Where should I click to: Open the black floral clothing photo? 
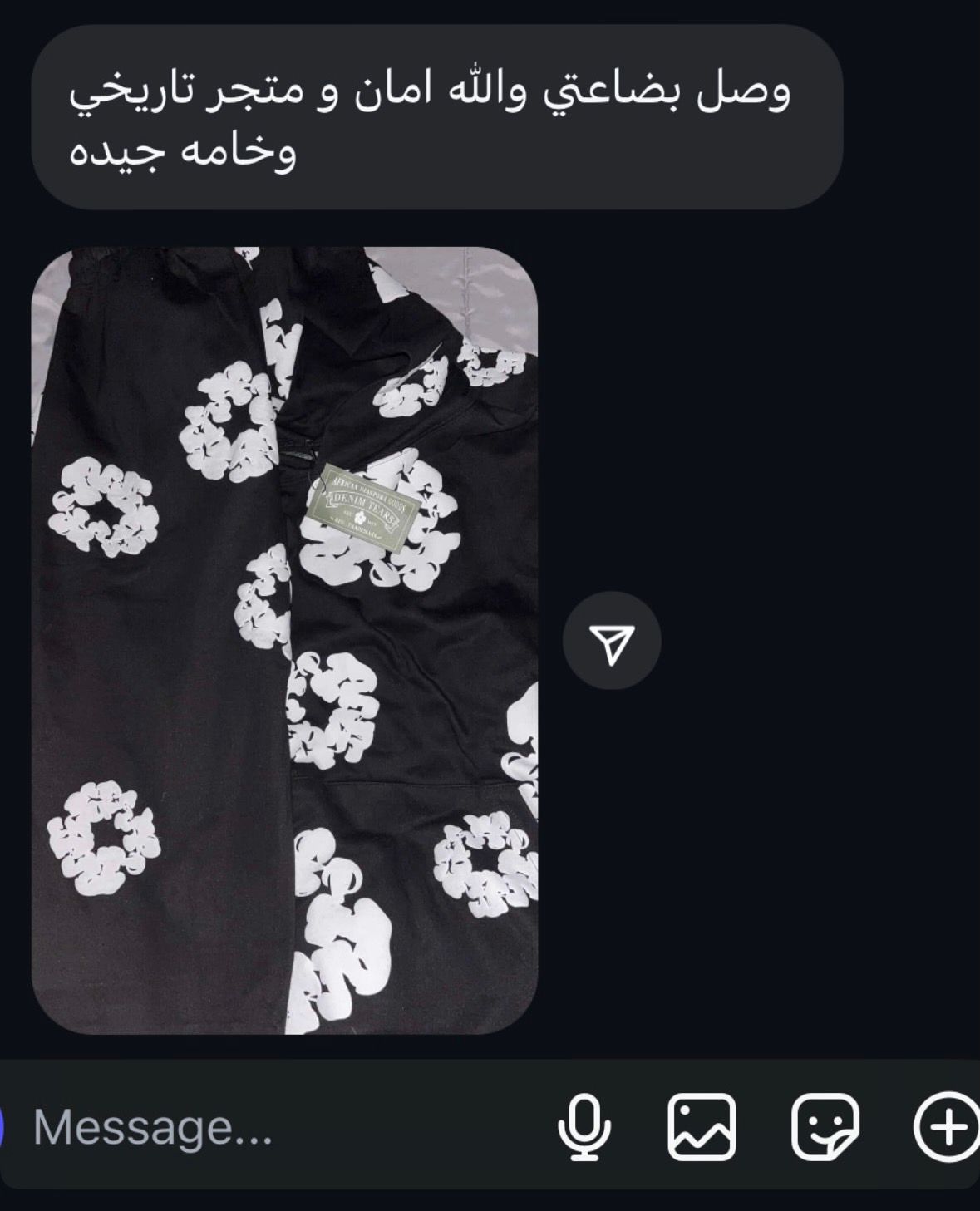284,640
